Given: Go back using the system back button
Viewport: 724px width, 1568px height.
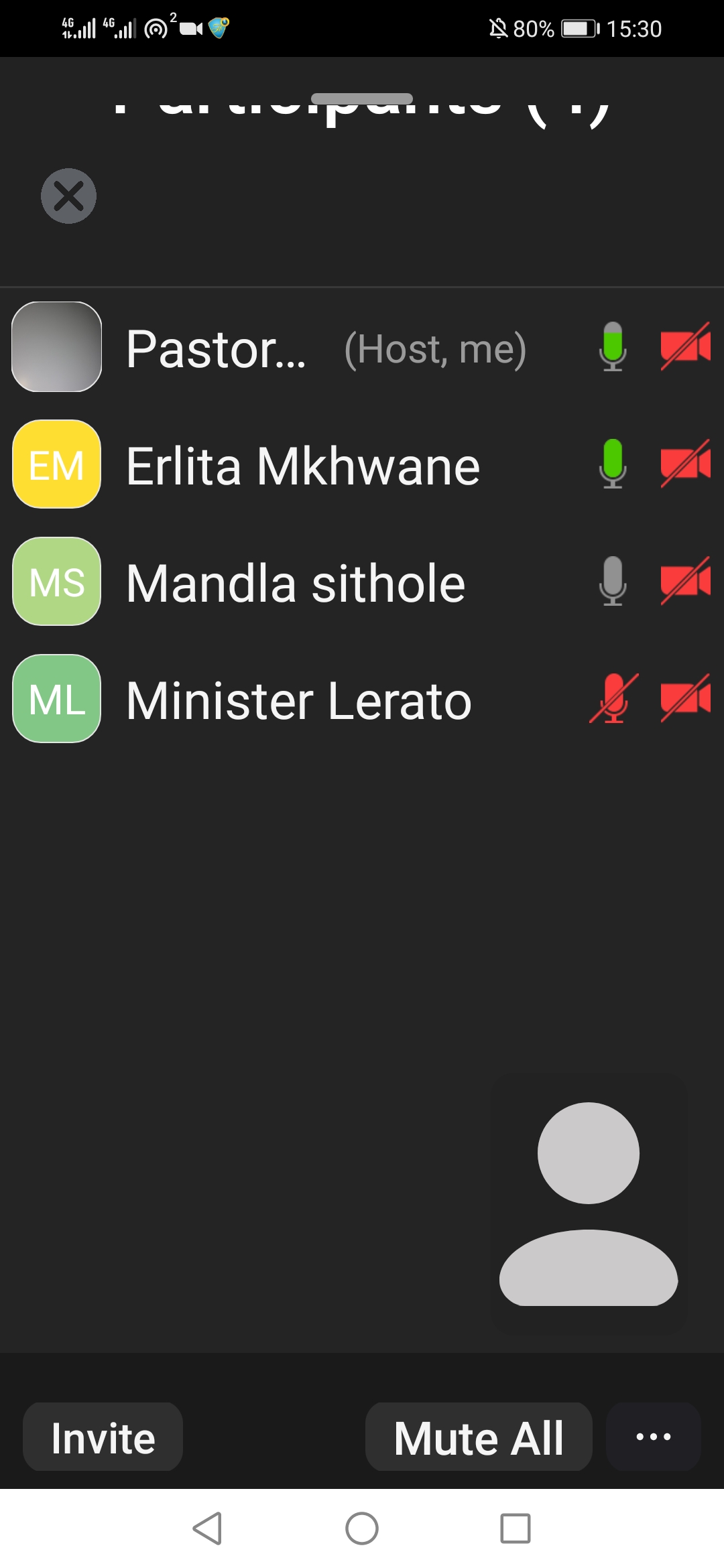Looking at the screenshot, I should tap(207, 1528).
